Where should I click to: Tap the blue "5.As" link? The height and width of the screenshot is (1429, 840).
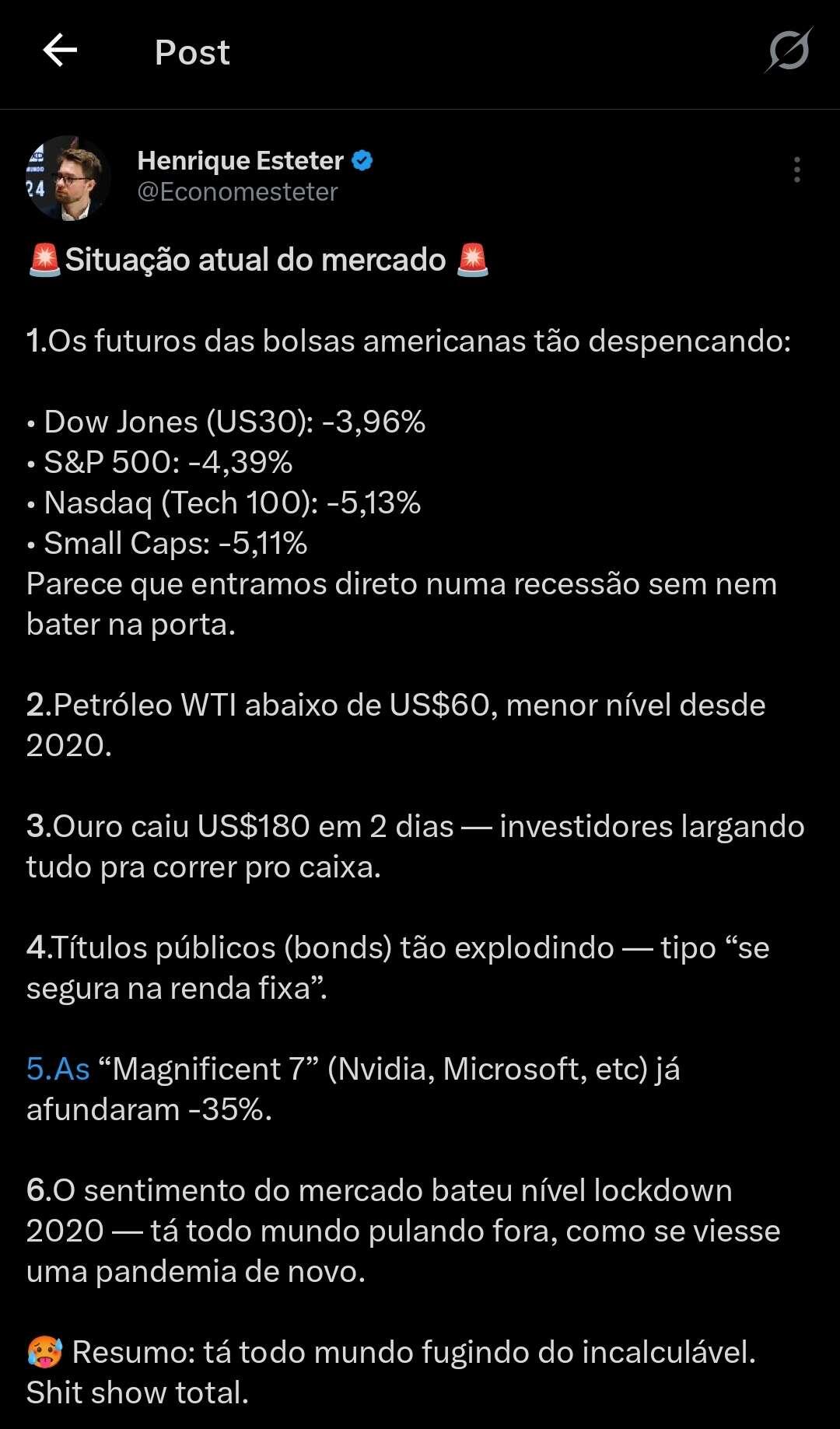[58, 1069]
